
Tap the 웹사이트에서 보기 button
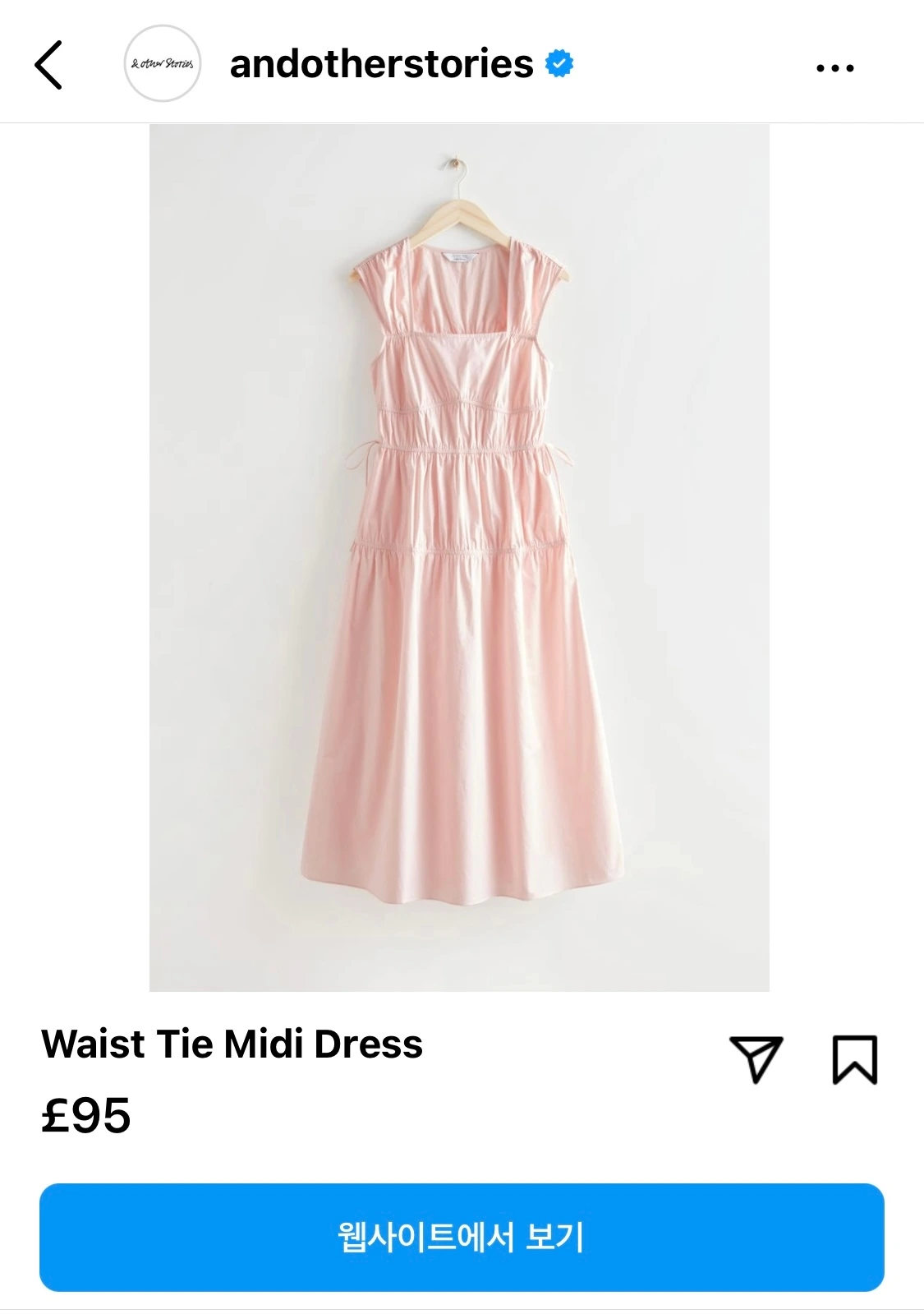click(462, 1237)
